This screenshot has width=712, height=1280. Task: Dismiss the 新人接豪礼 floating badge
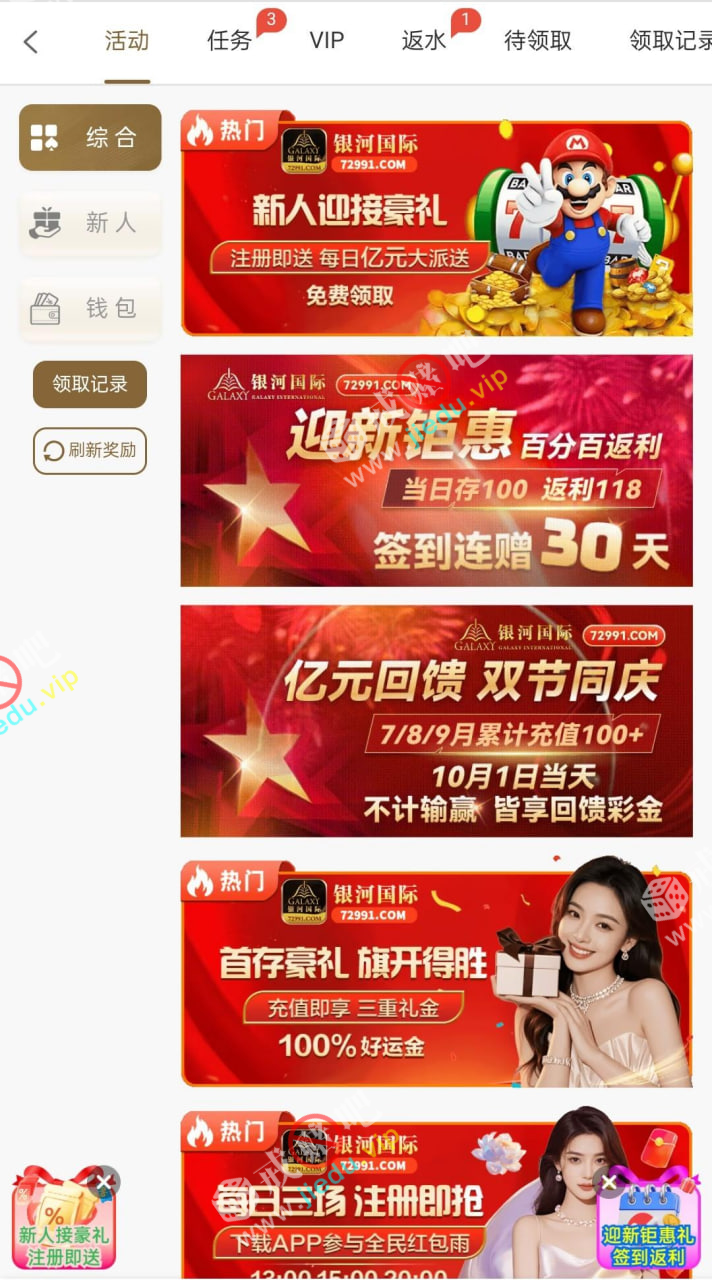[x=104, y=1182]
